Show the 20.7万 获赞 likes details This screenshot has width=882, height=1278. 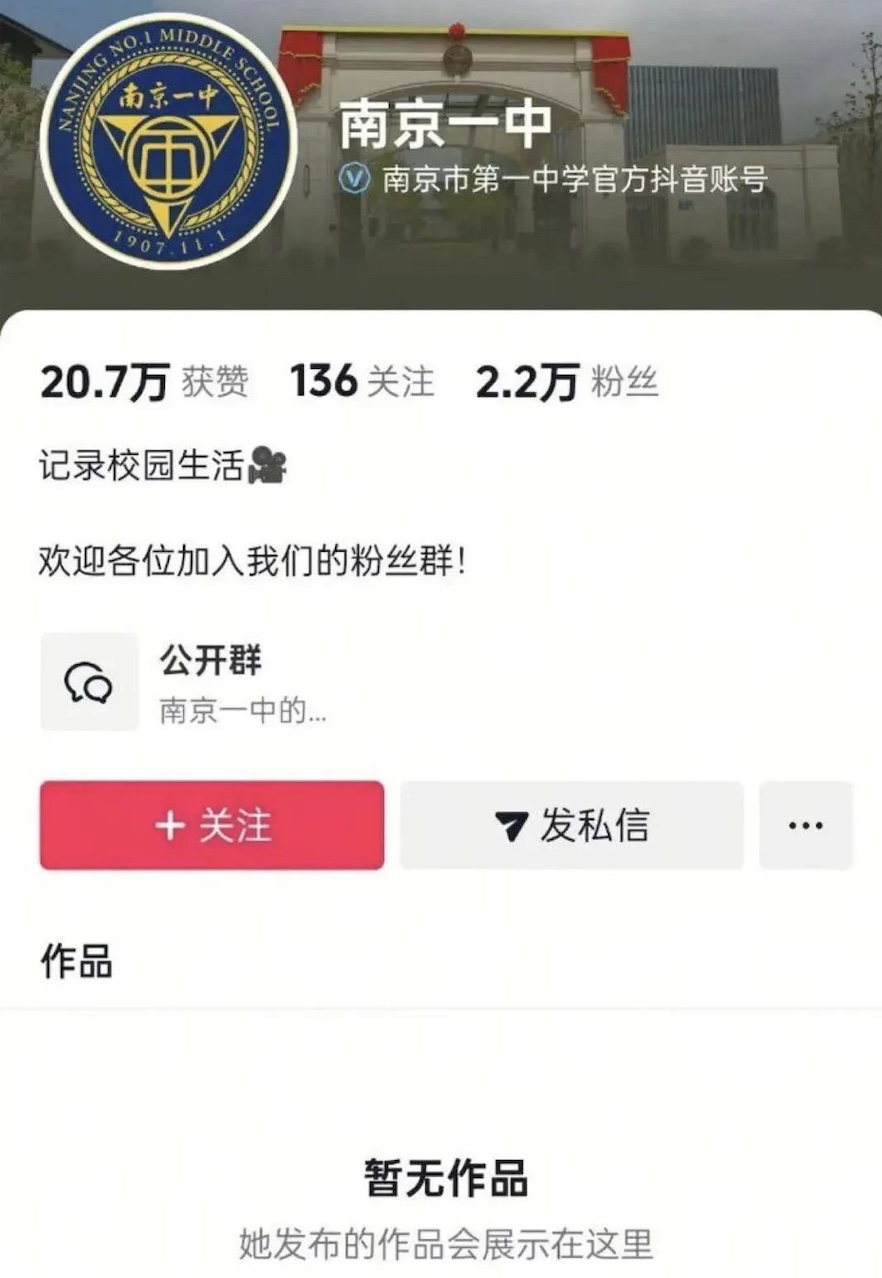tap(144, 382)
